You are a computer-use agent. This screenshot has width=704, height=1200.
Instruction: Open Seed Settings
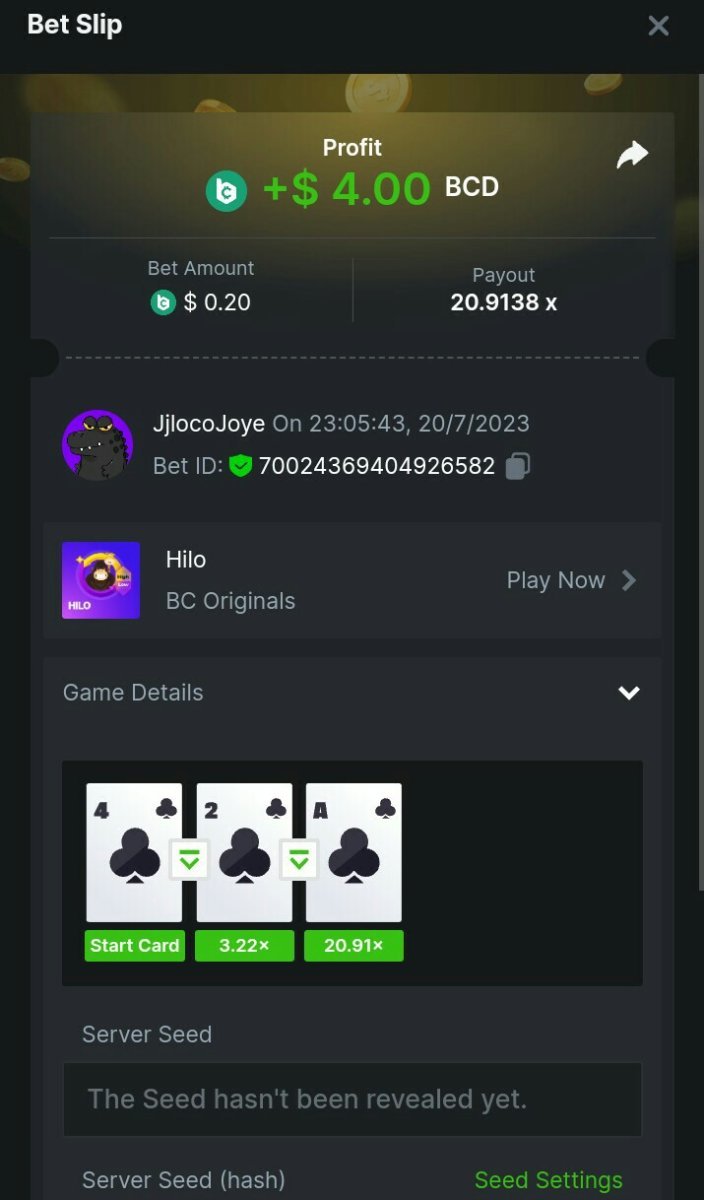click(548, 1180)
